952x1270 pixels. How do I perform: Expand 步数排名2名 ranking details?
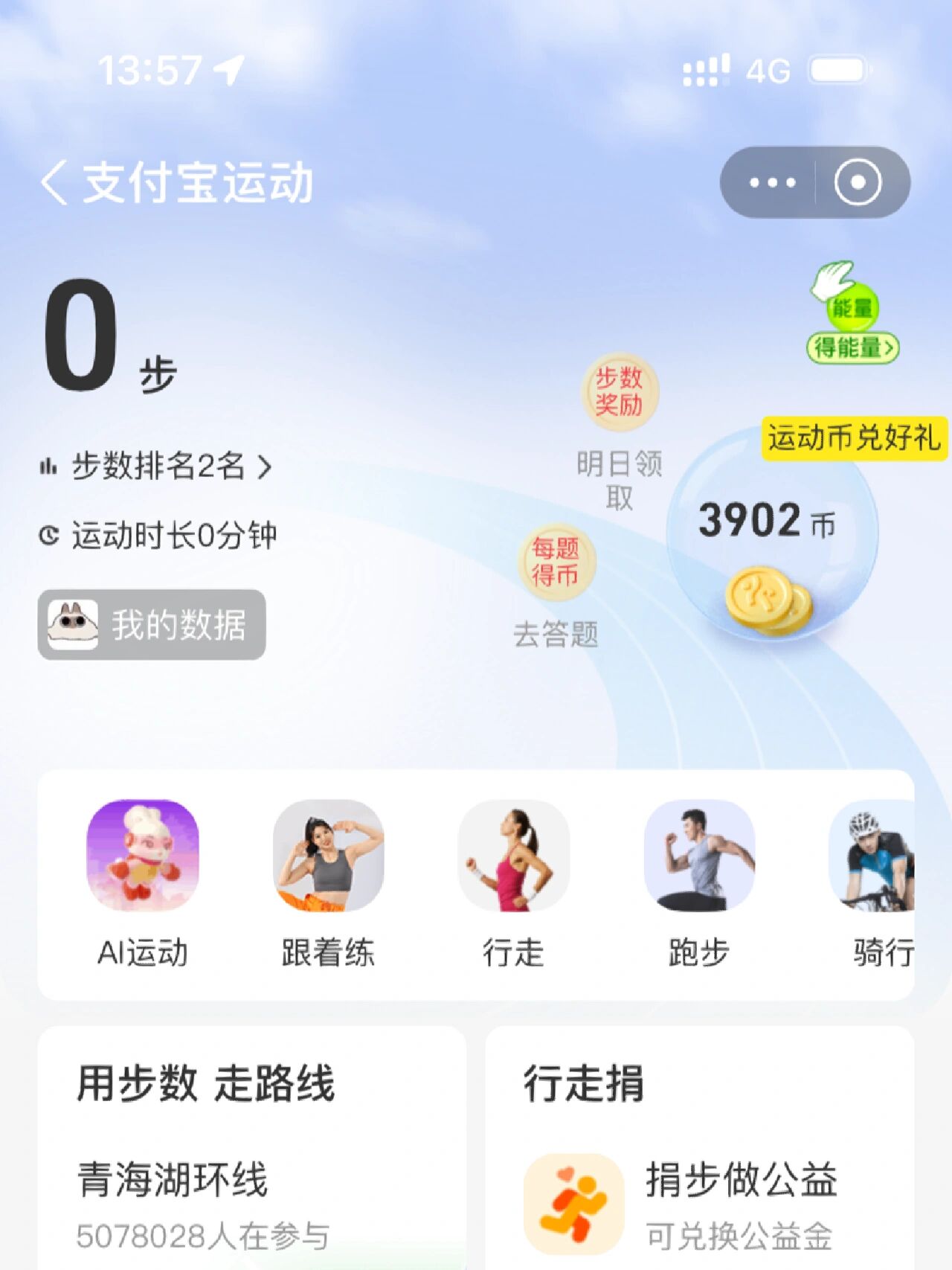[156, 467]
